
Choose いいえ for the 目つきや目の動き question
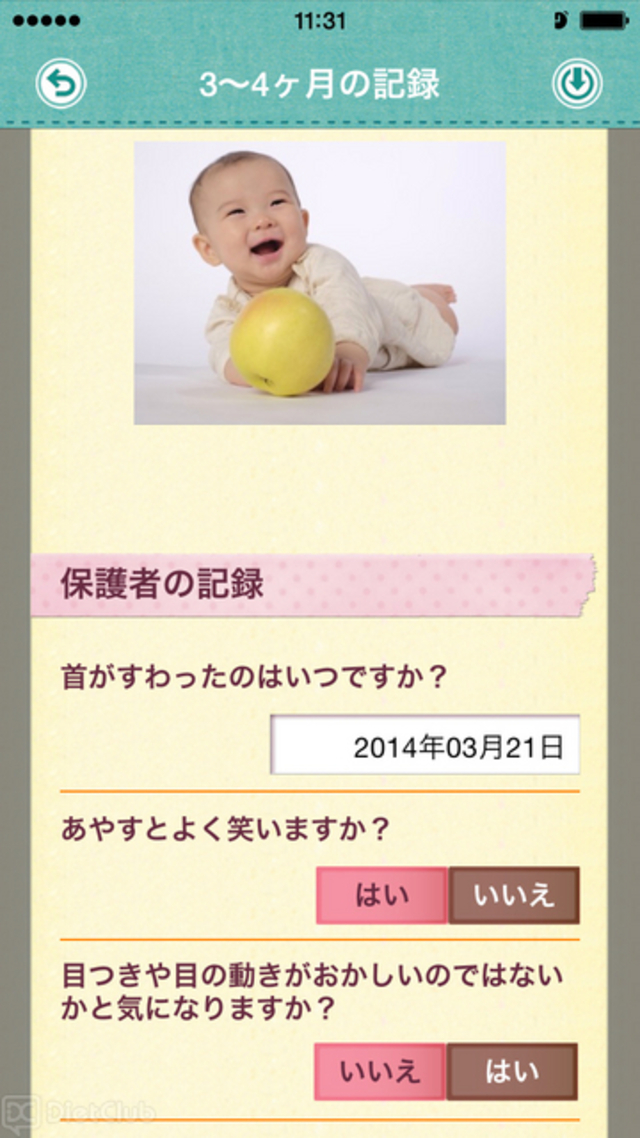pyautogui.click(x=380, y=1072)
